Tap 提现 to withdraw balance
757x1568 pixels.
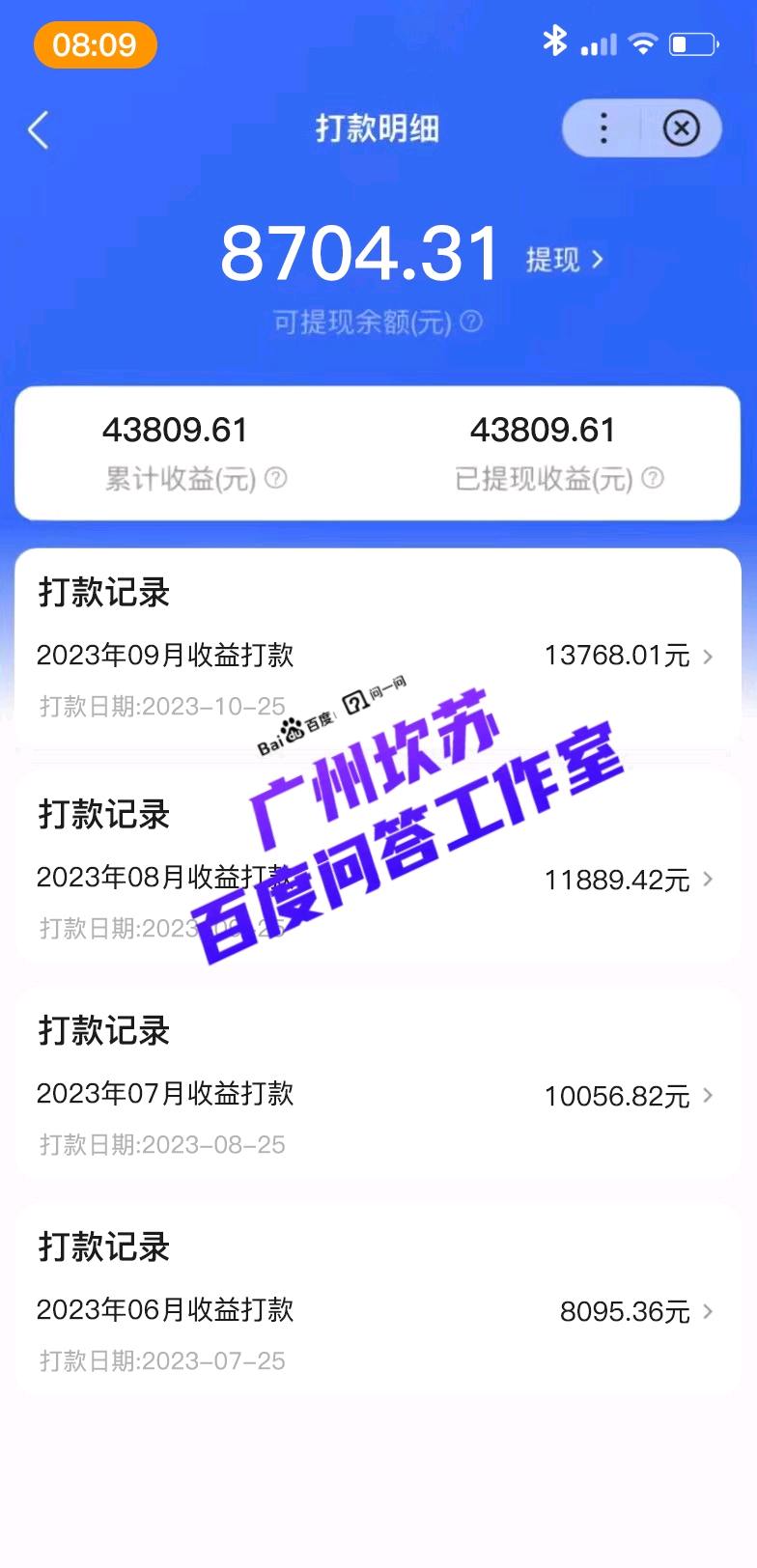click(564, 260)
